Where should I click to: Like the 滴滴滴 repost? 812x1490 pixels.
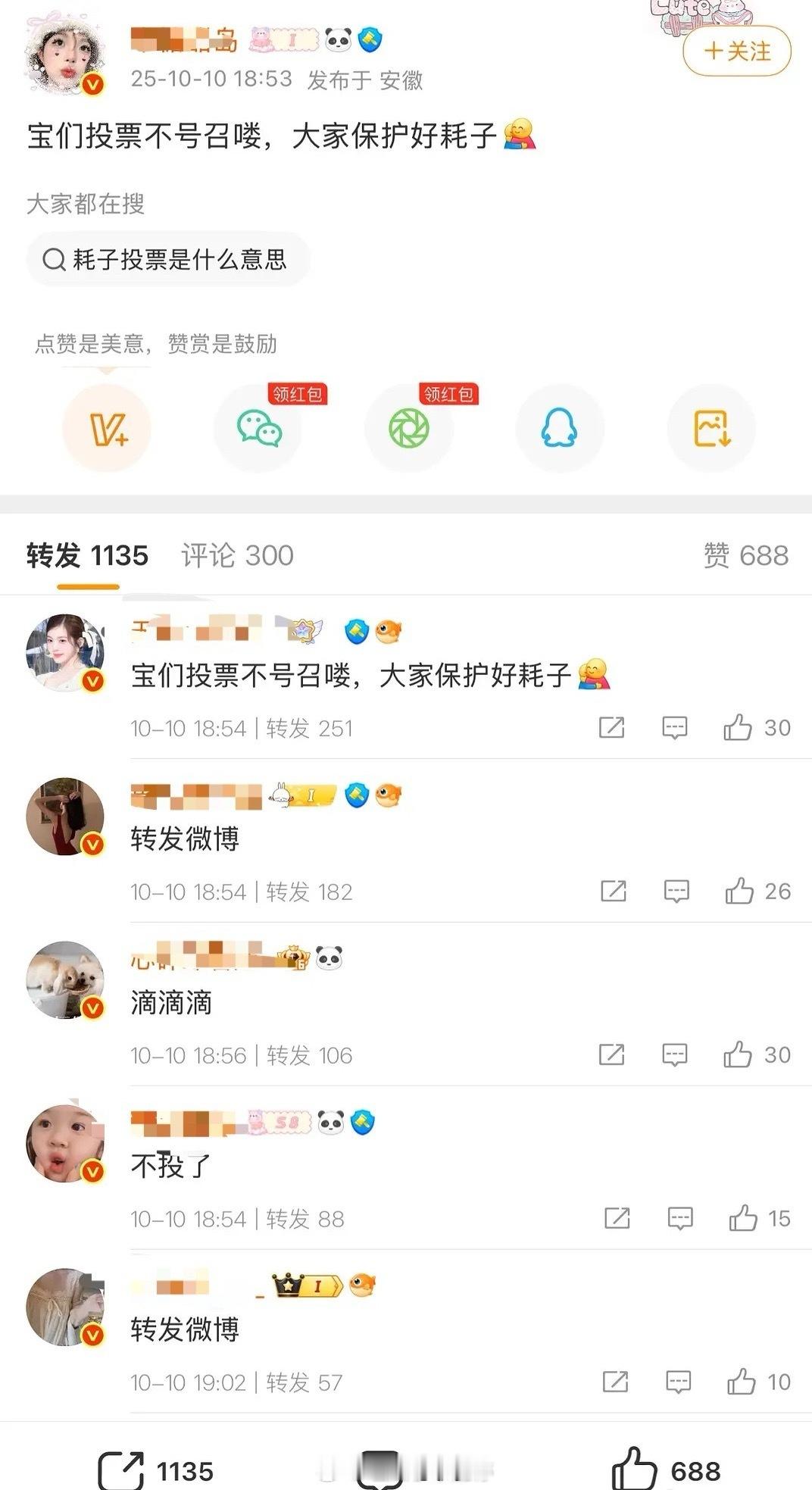point(738,1054)
